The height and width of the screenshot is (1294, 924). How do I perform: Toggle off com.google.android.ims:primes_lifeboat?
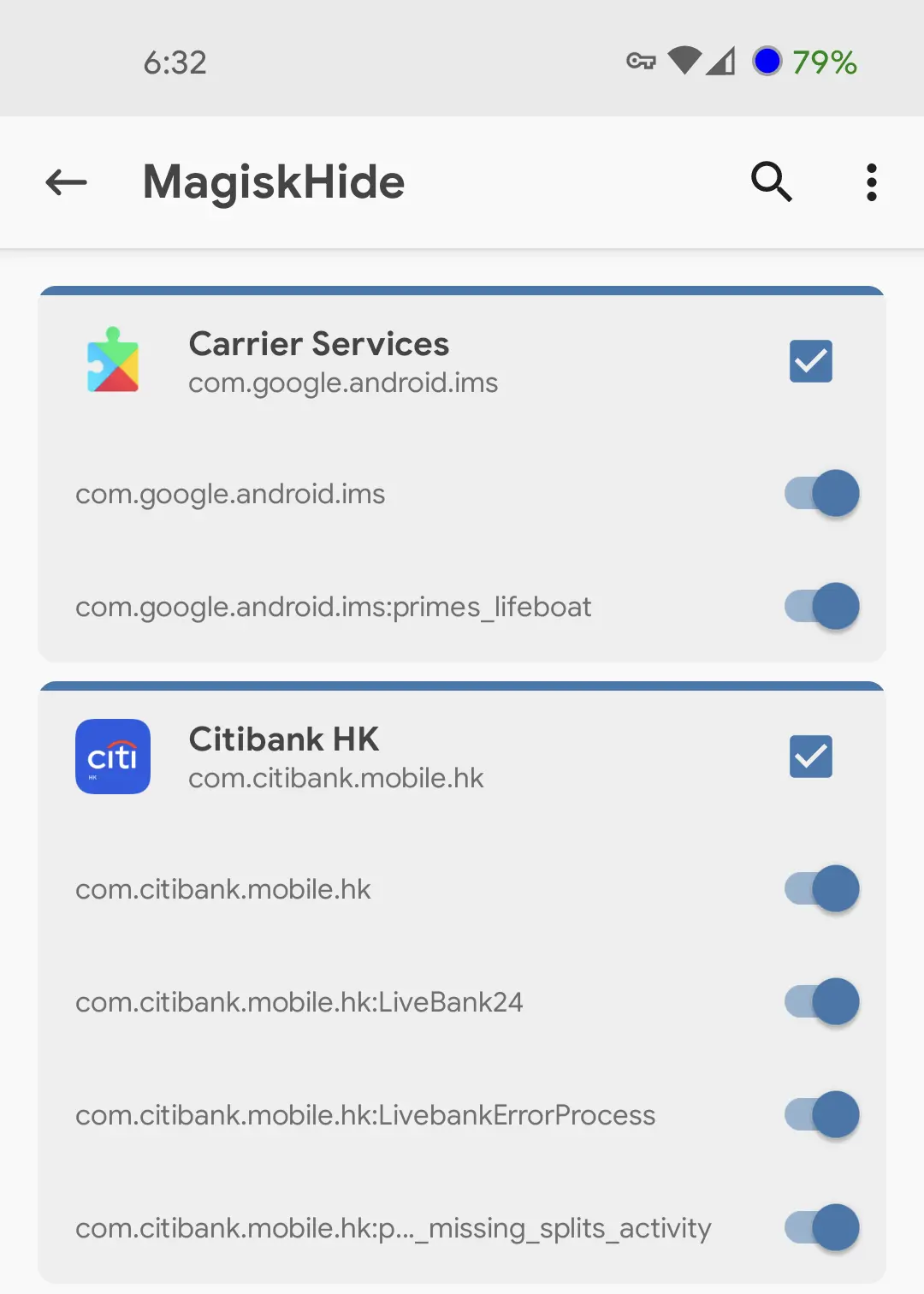tap(820, 606)
